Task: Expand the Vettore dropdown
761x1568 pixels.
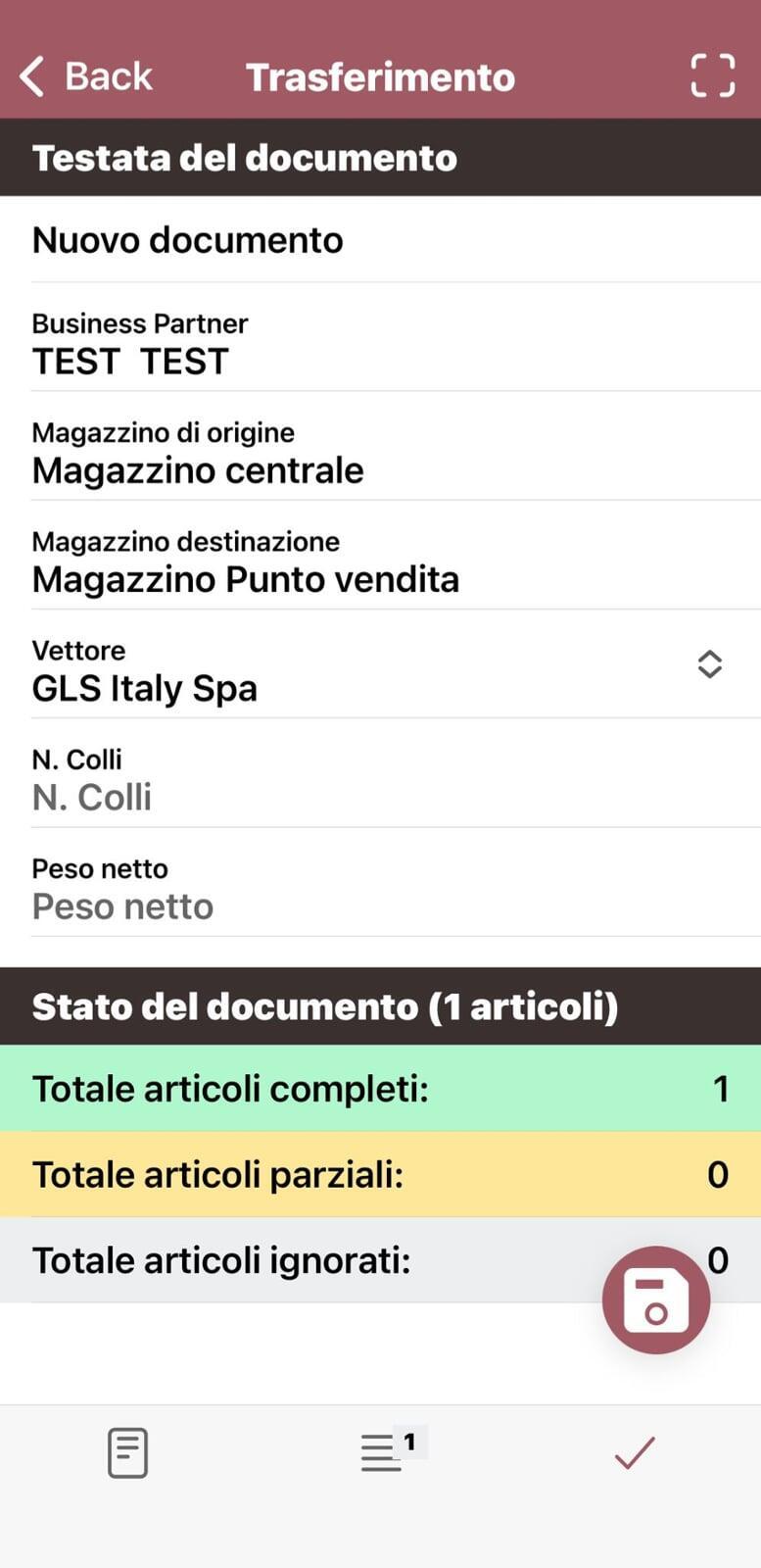Action: (x=709, y=664)
